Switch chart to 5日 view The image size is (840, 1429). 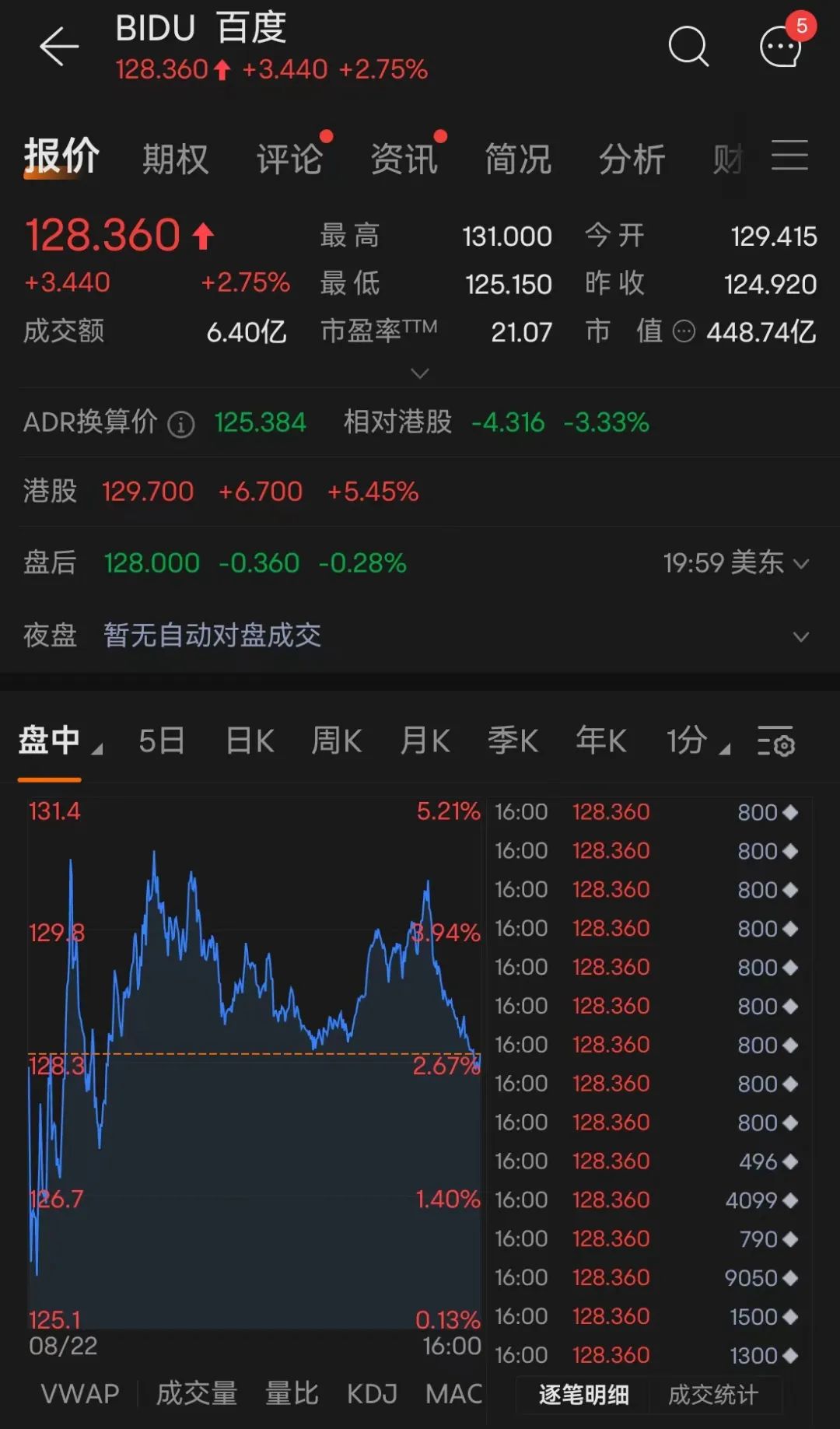(162, 741)
